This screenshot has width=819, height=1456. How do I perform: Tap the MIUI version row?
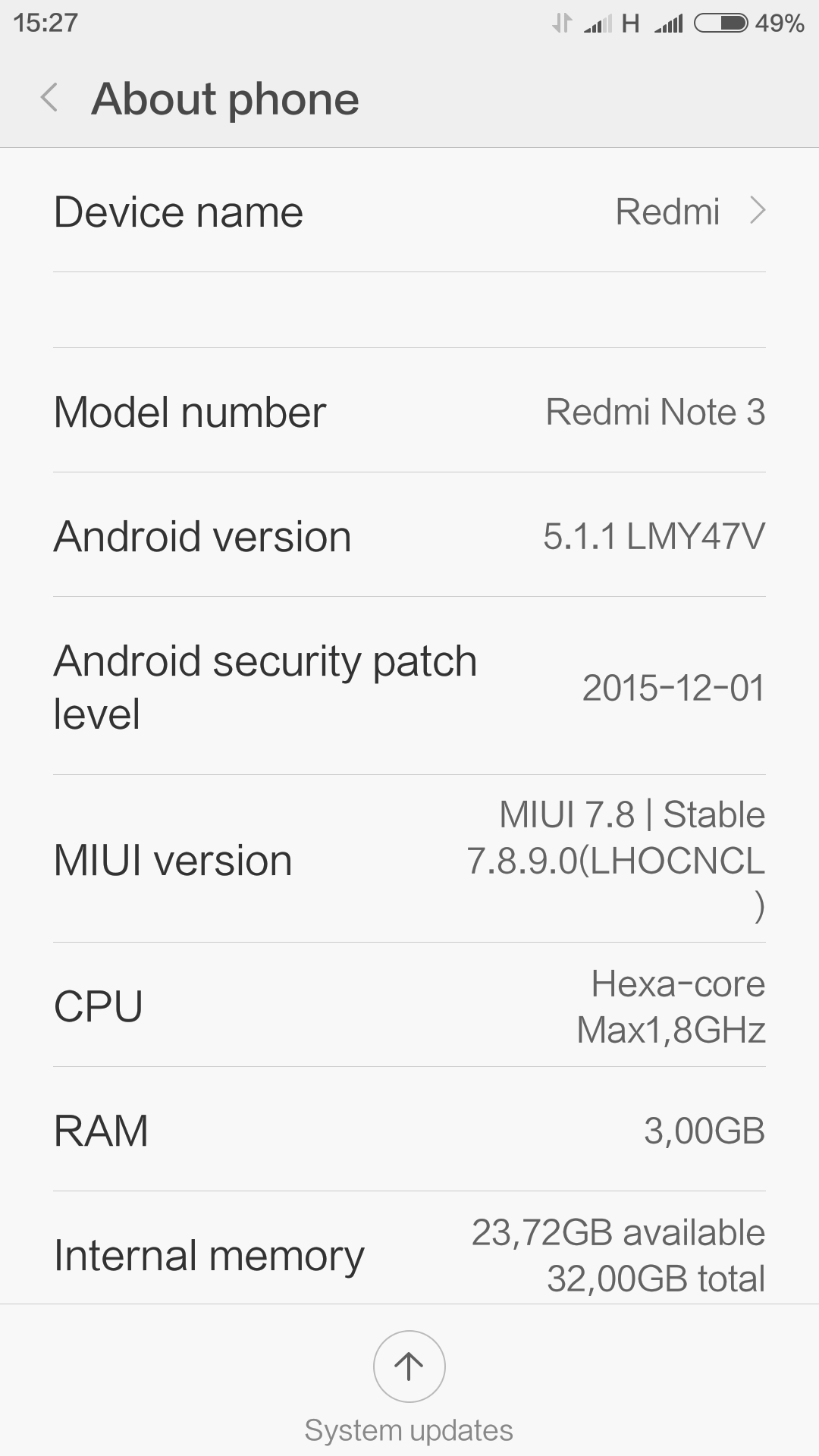pyautogui.click(x=409, y=860)
